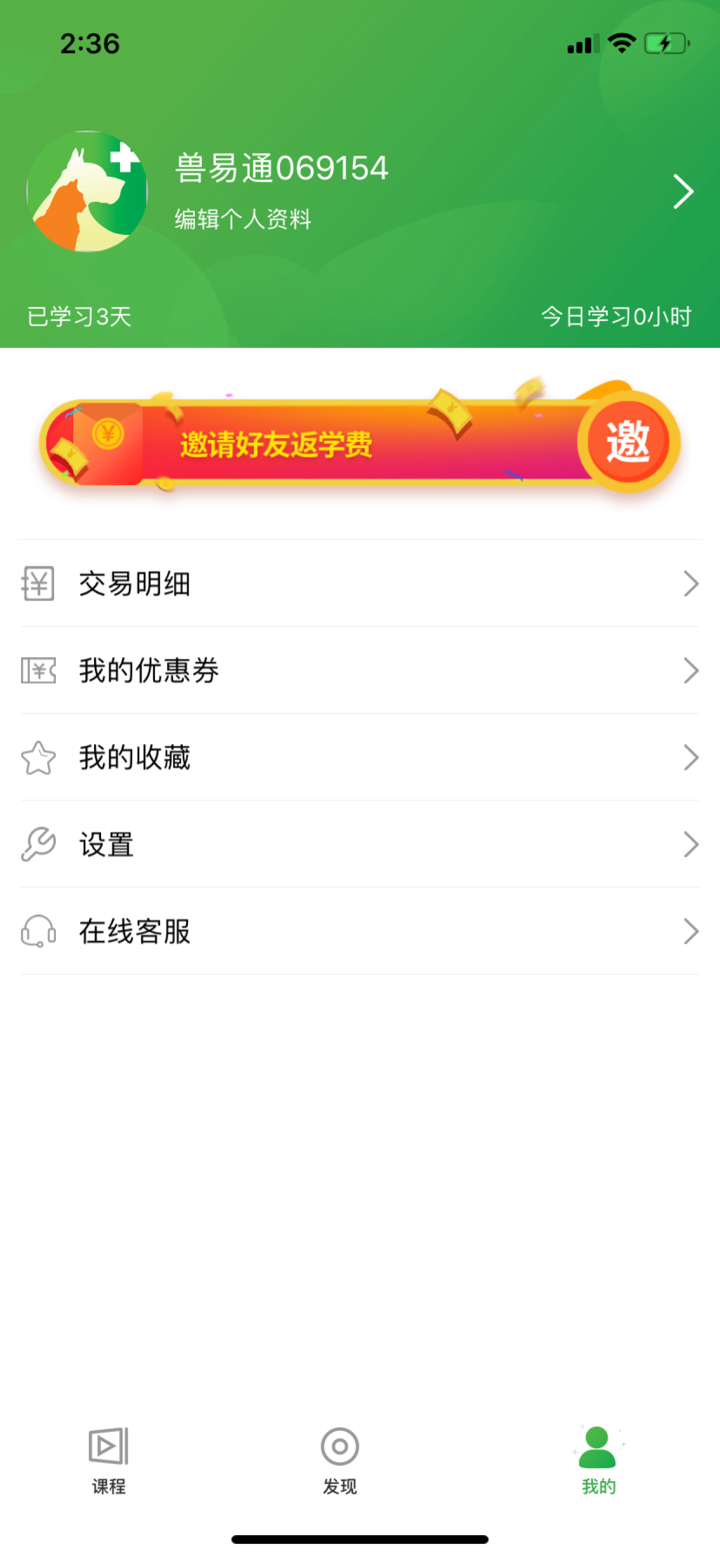Open the 在线客服 headset icon
The image size is (720, 1558).
(37, 931)
